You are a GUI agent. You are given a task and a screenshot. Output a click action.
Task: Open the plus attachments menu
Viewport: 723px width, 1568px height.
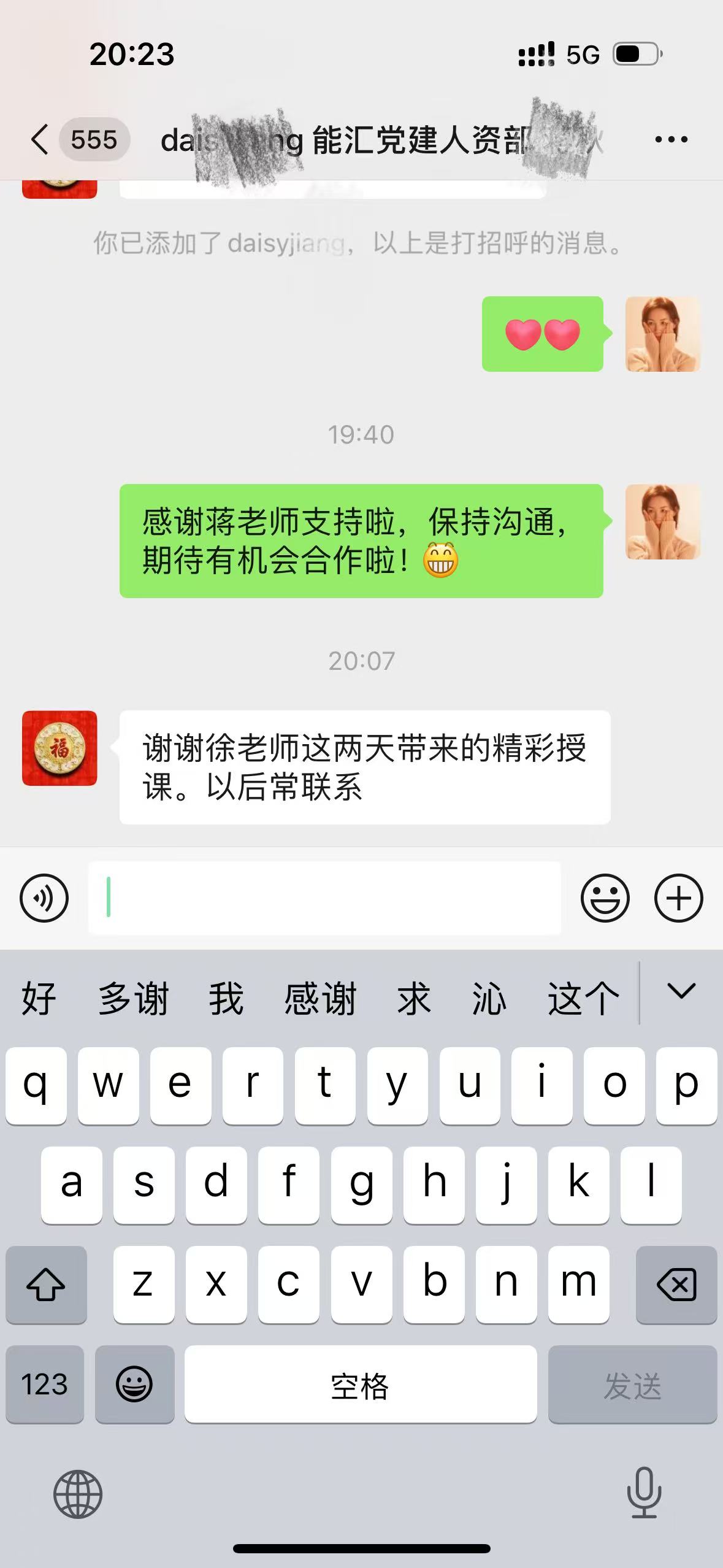click(678, 898)
